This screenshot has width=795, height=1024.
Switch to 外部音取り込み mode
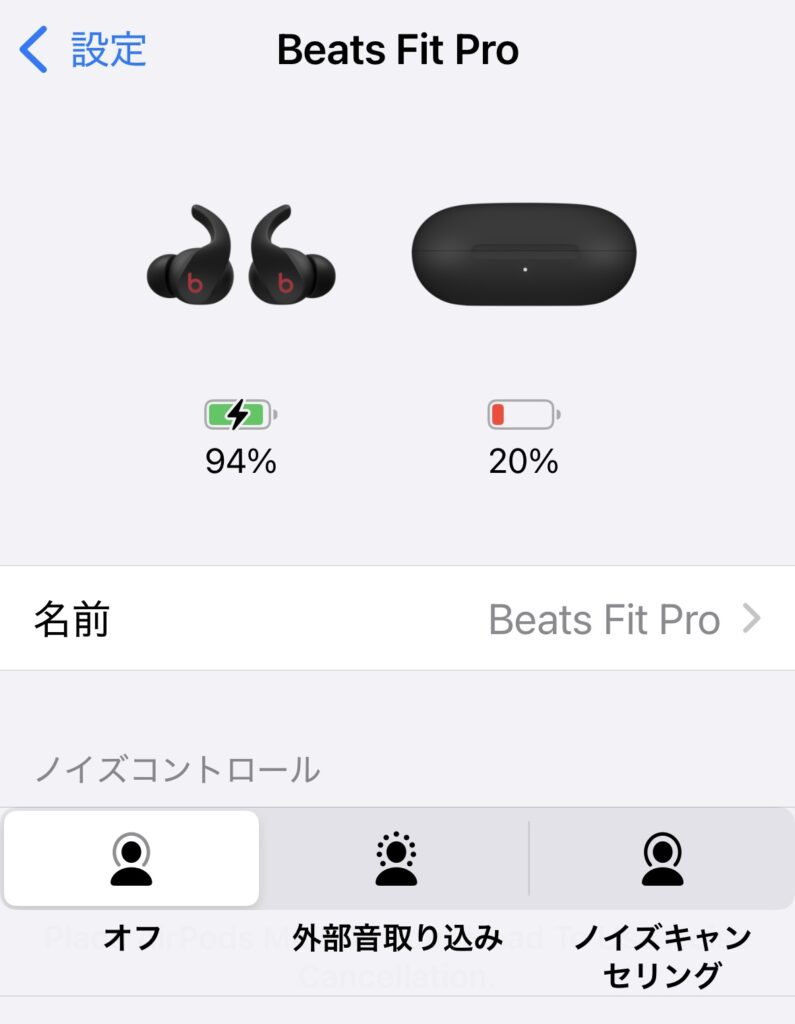(x=397, y=860)
